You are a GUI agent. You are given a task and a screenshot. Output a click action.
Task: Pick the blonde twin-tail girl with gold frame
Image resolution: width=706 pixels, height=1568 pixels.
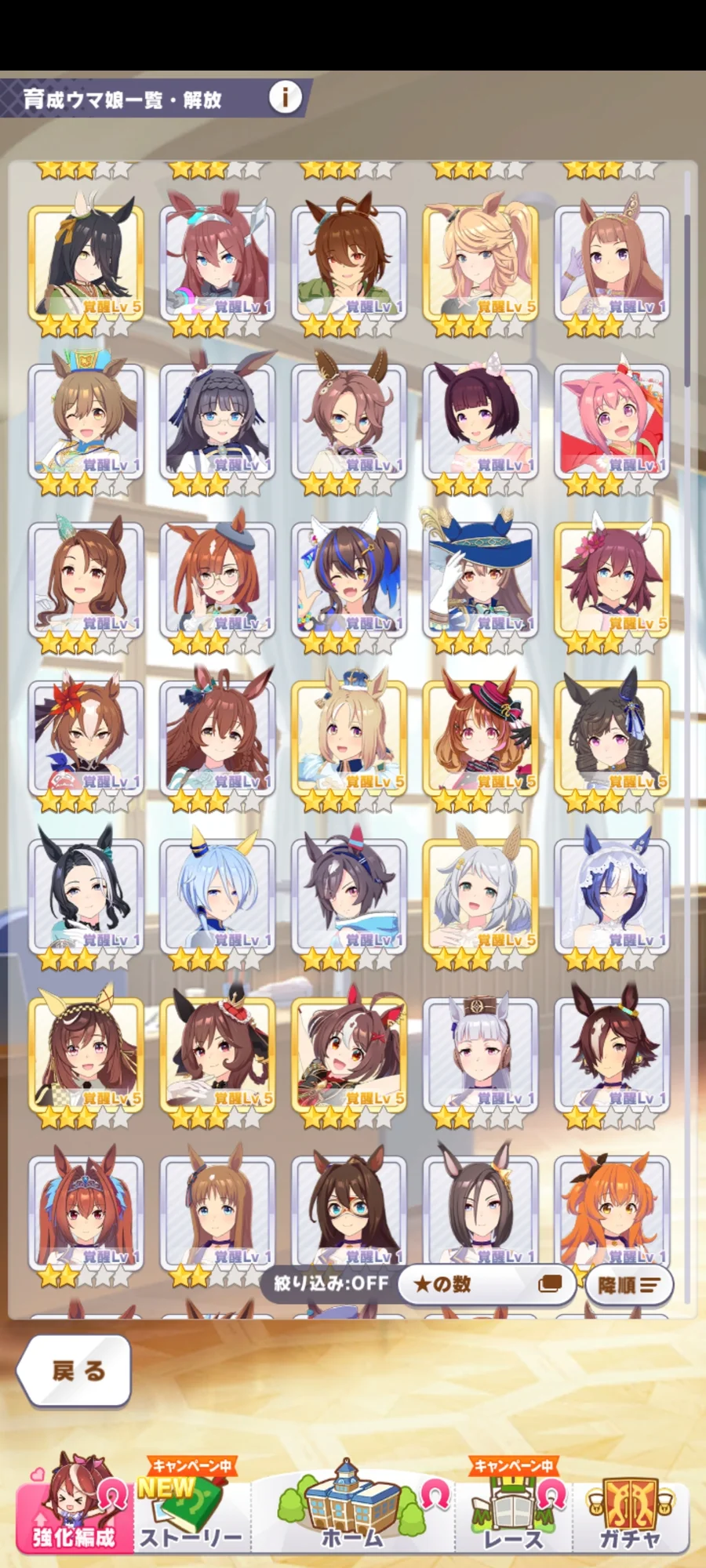coord(480,264)
